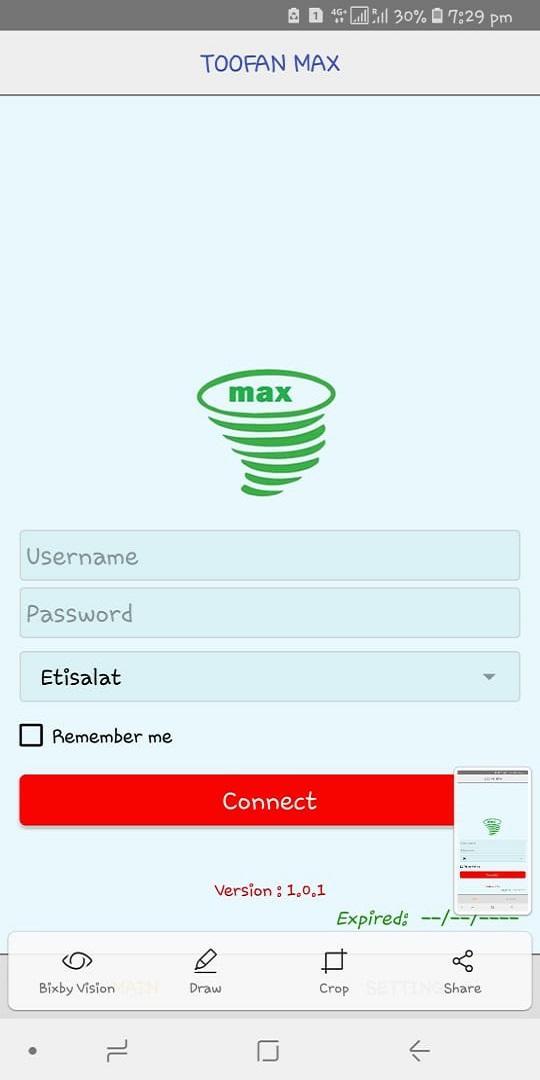
Task: Crop the captured screenshot
Action: click(x=334, y=972)
